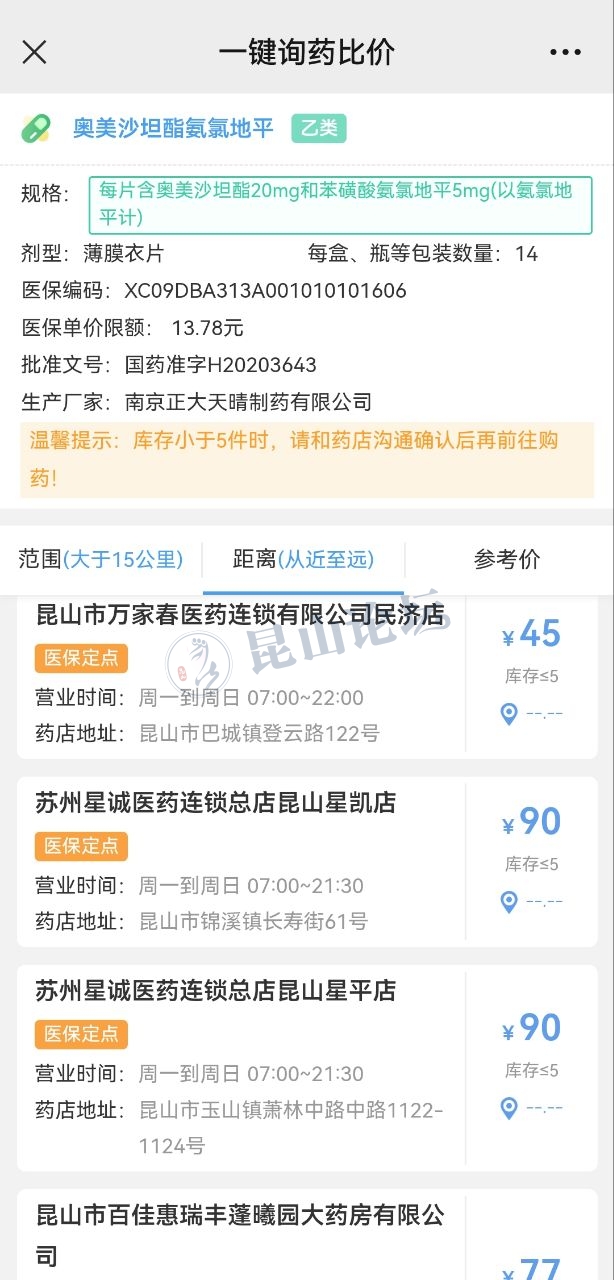Open 昆山市万家春医药连锁有限公司民济店 pharmacy card
Screen dimensions: 614x1280
tap(240, 614)
